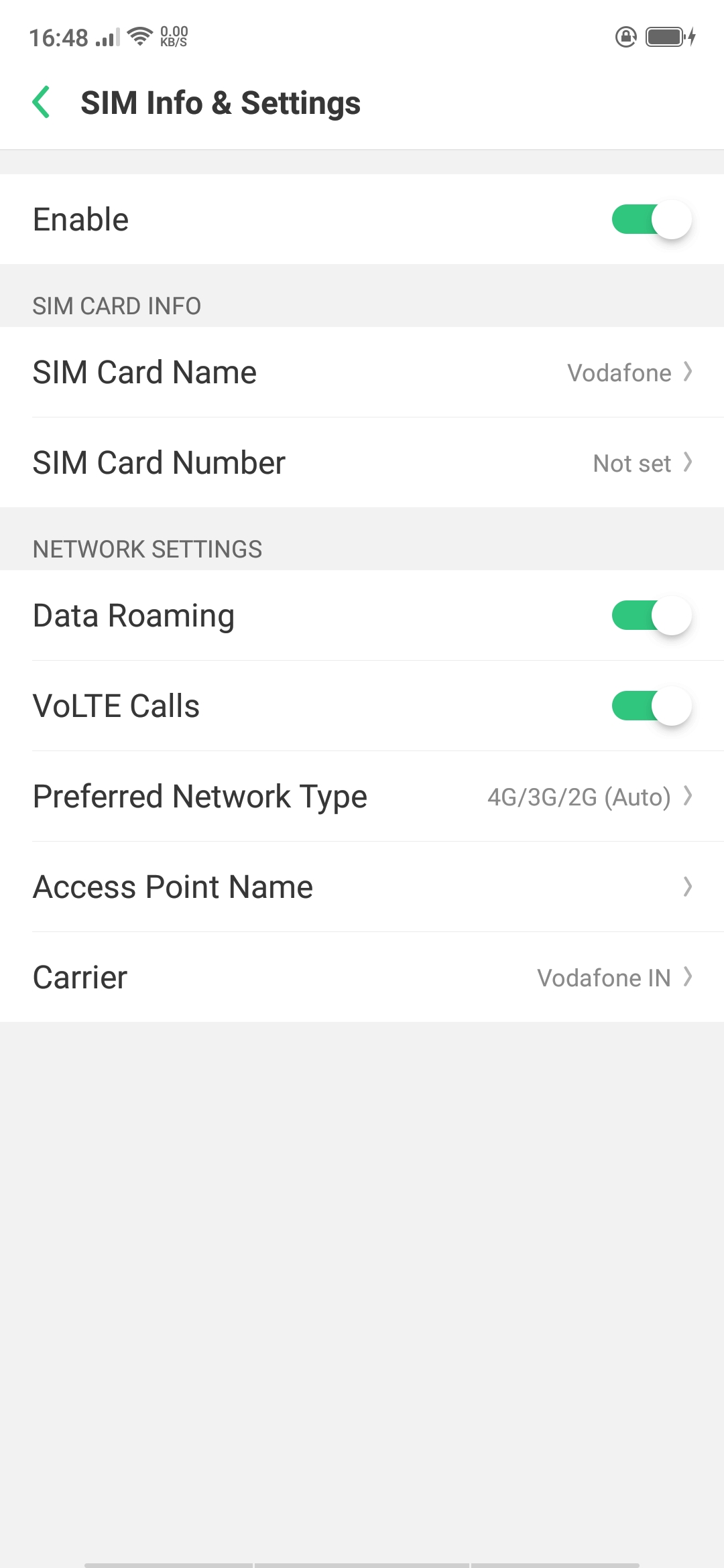Open SIM Card Number setting
Screen dimensions: 724x1568
click(362, 462)
